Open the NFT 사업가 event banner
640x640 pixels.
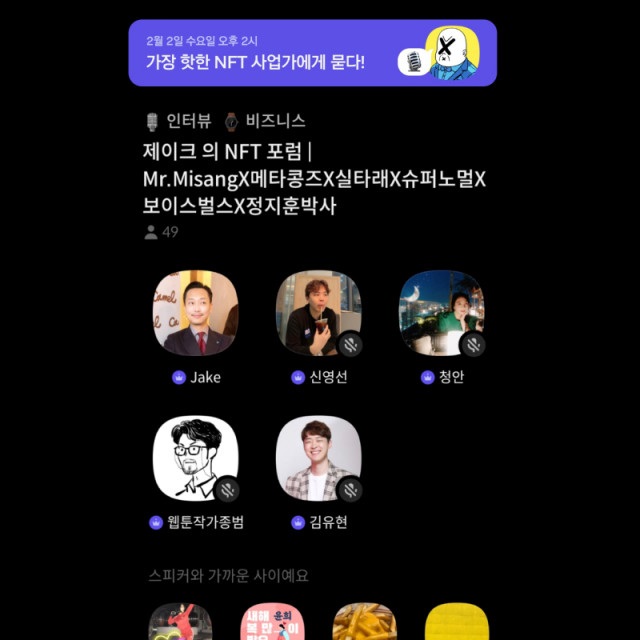click(312, 53)
